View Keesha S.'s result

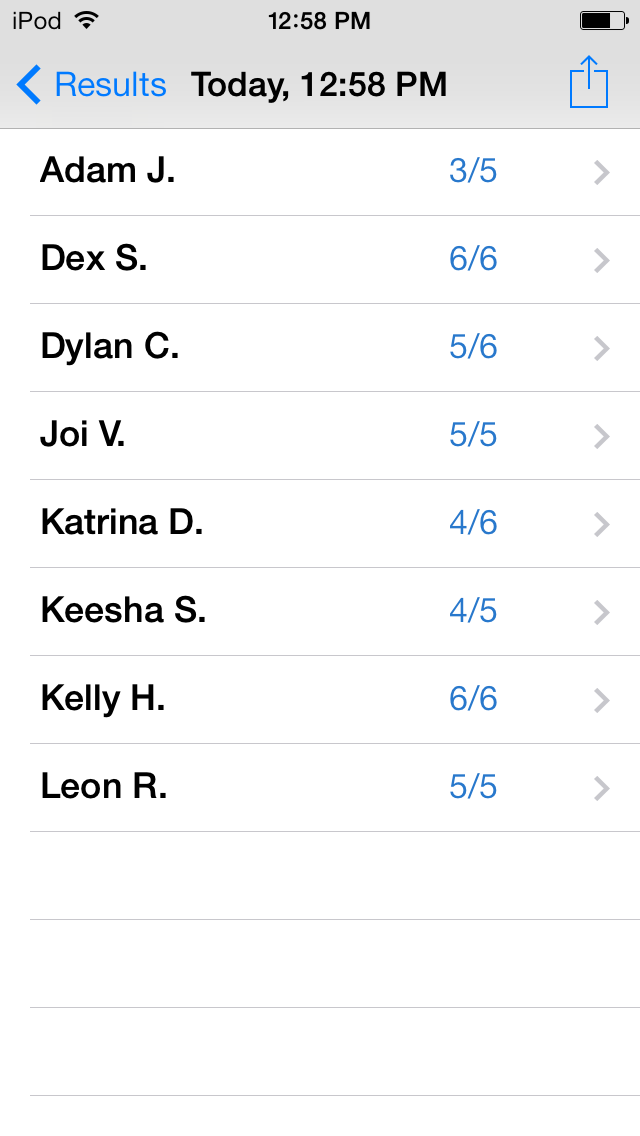[320, 612]
